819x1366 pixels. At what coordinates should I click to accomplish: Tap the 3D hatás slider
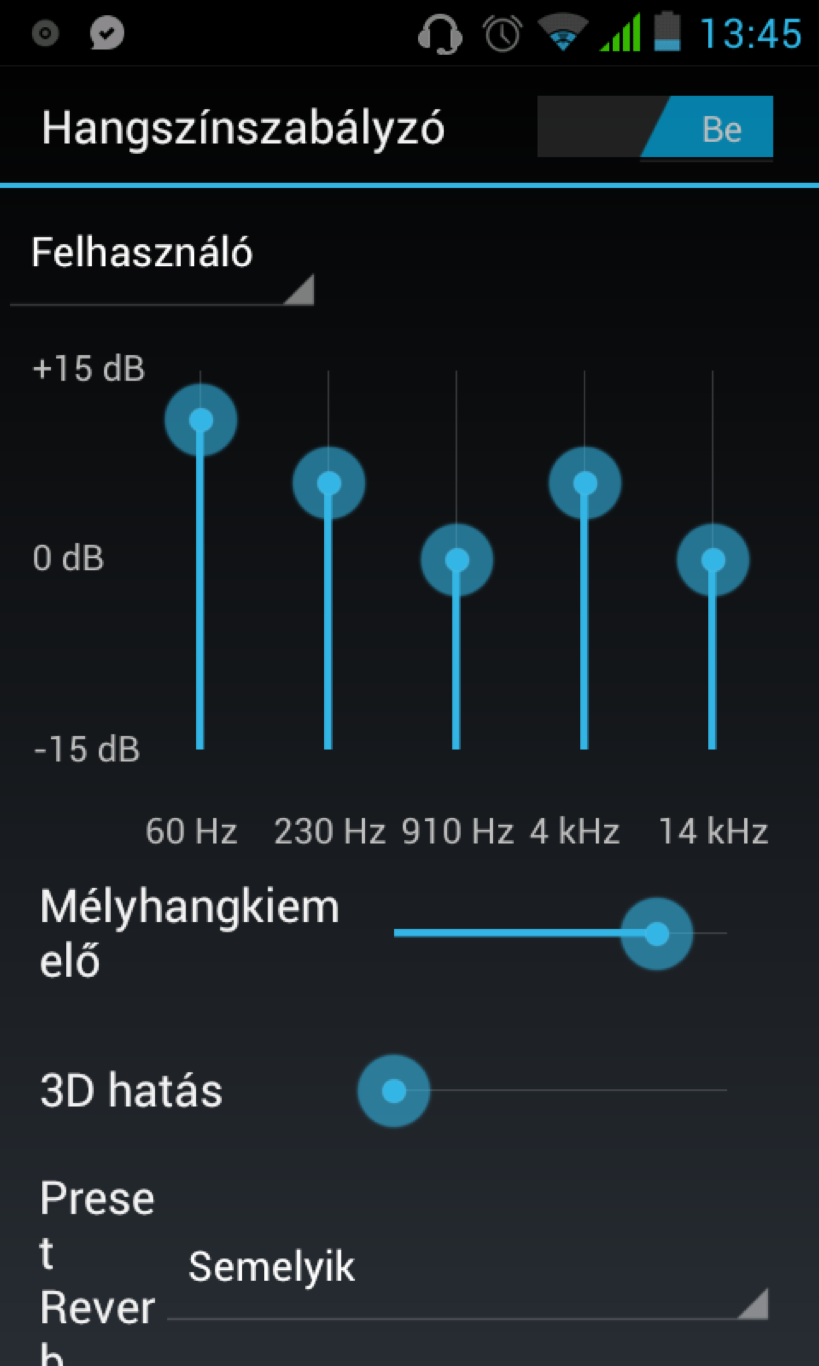[x=394, y=1091]
